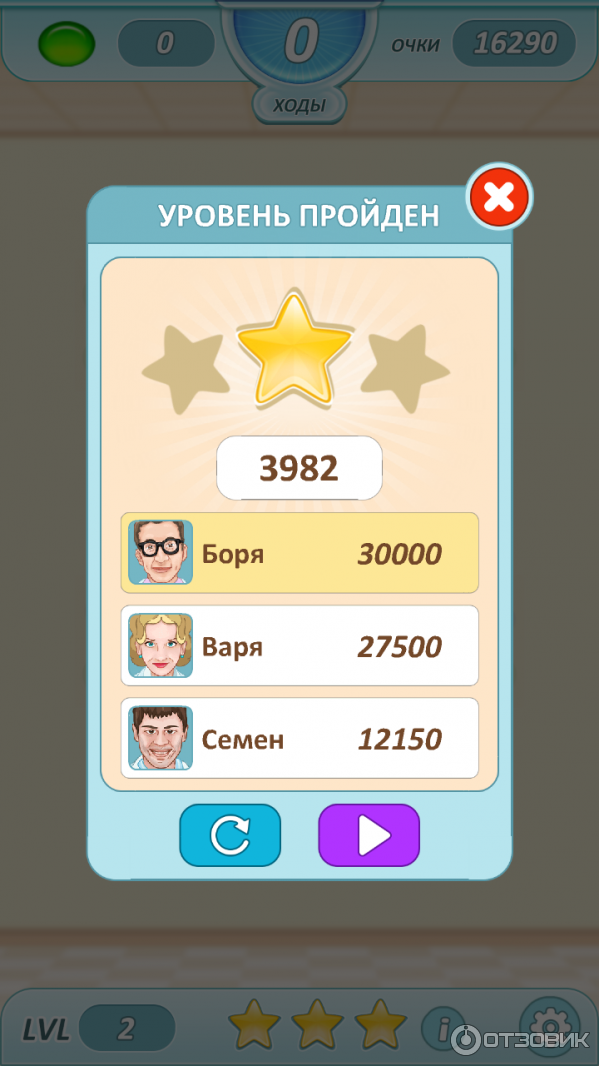
Task: Close the level completed dialog
Action: point(499,197)
